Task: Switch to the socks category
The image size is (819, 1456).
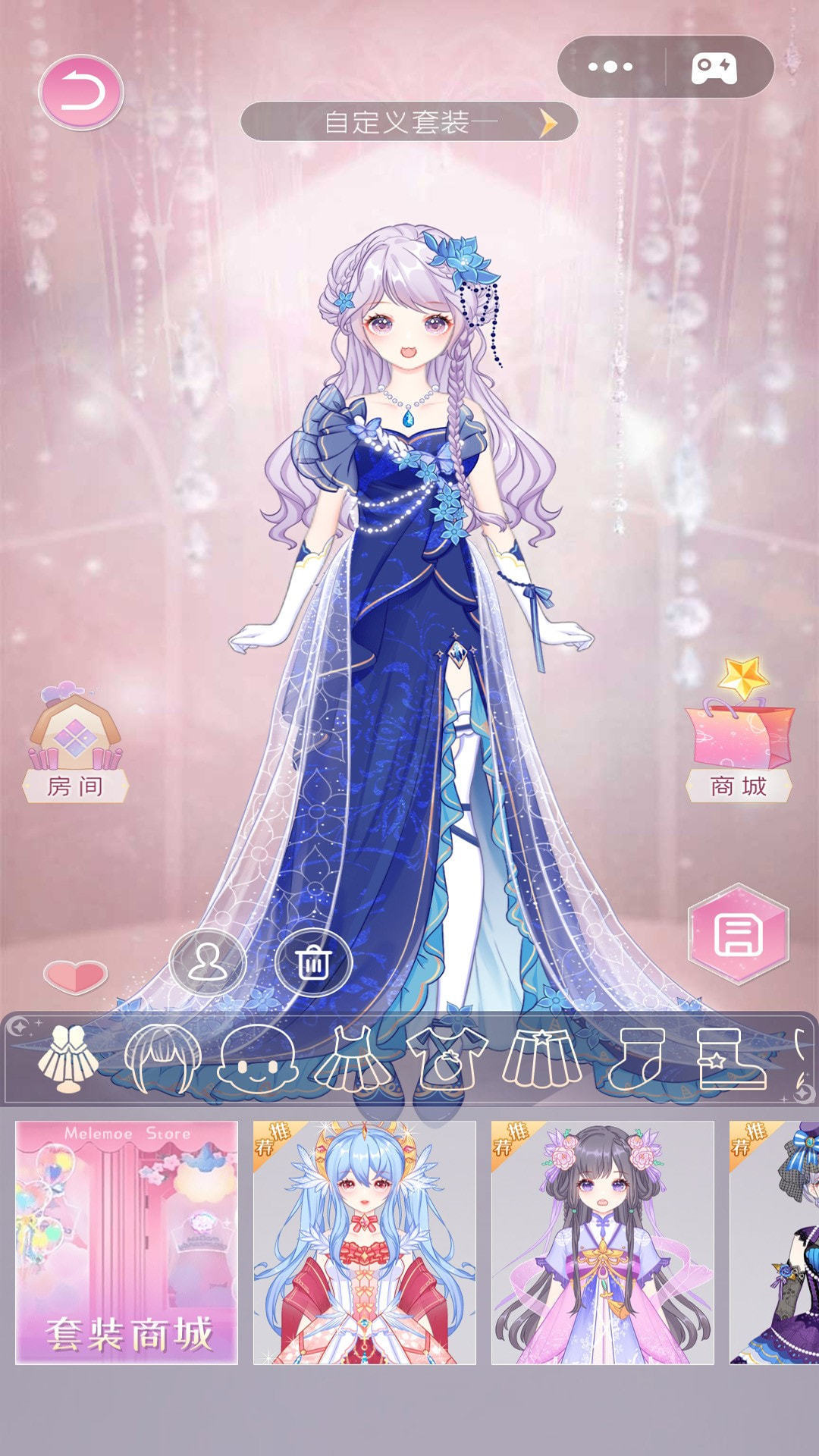Action: [637, 1058]
